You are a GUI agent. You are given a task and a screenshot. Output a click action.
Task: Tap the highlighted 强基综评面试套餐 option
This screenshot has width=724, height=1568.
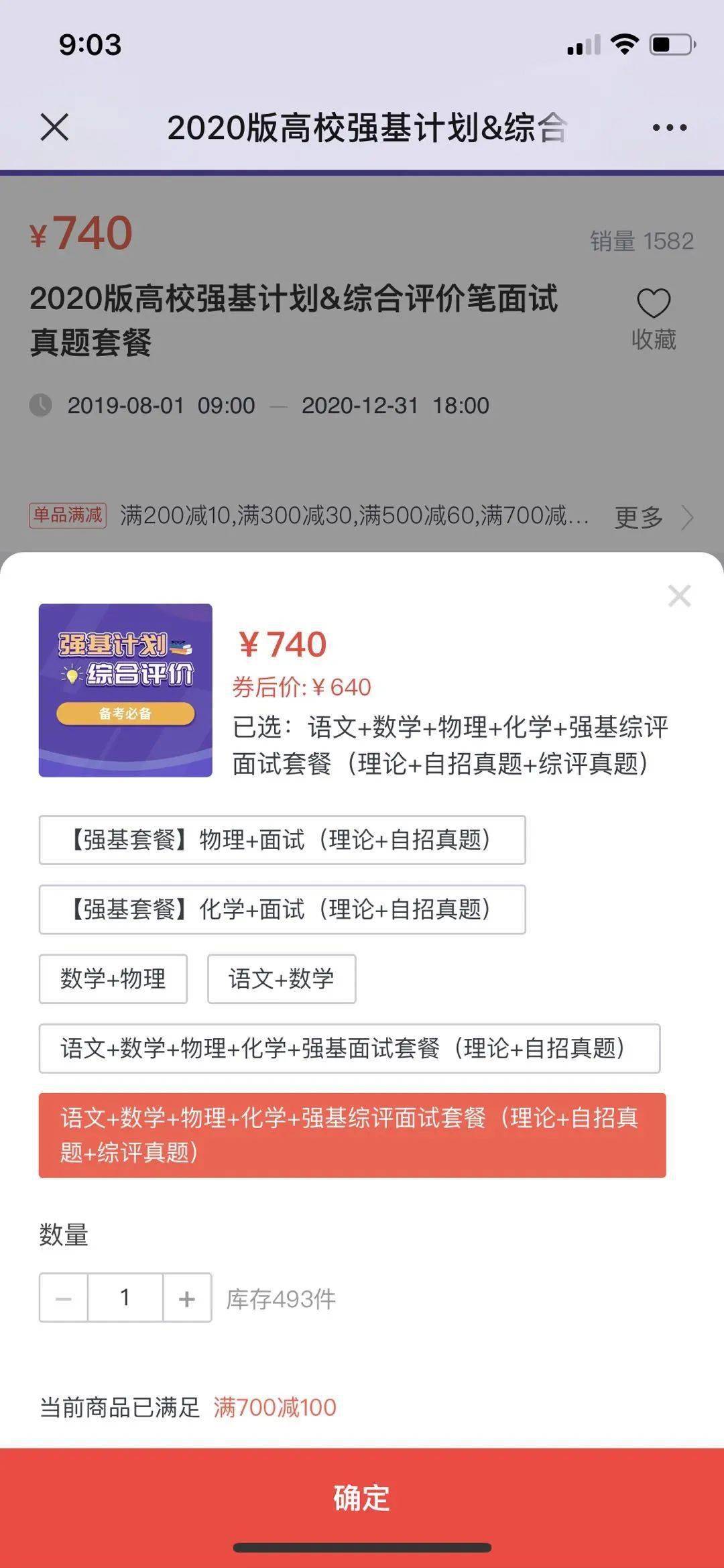(352, 1135)
